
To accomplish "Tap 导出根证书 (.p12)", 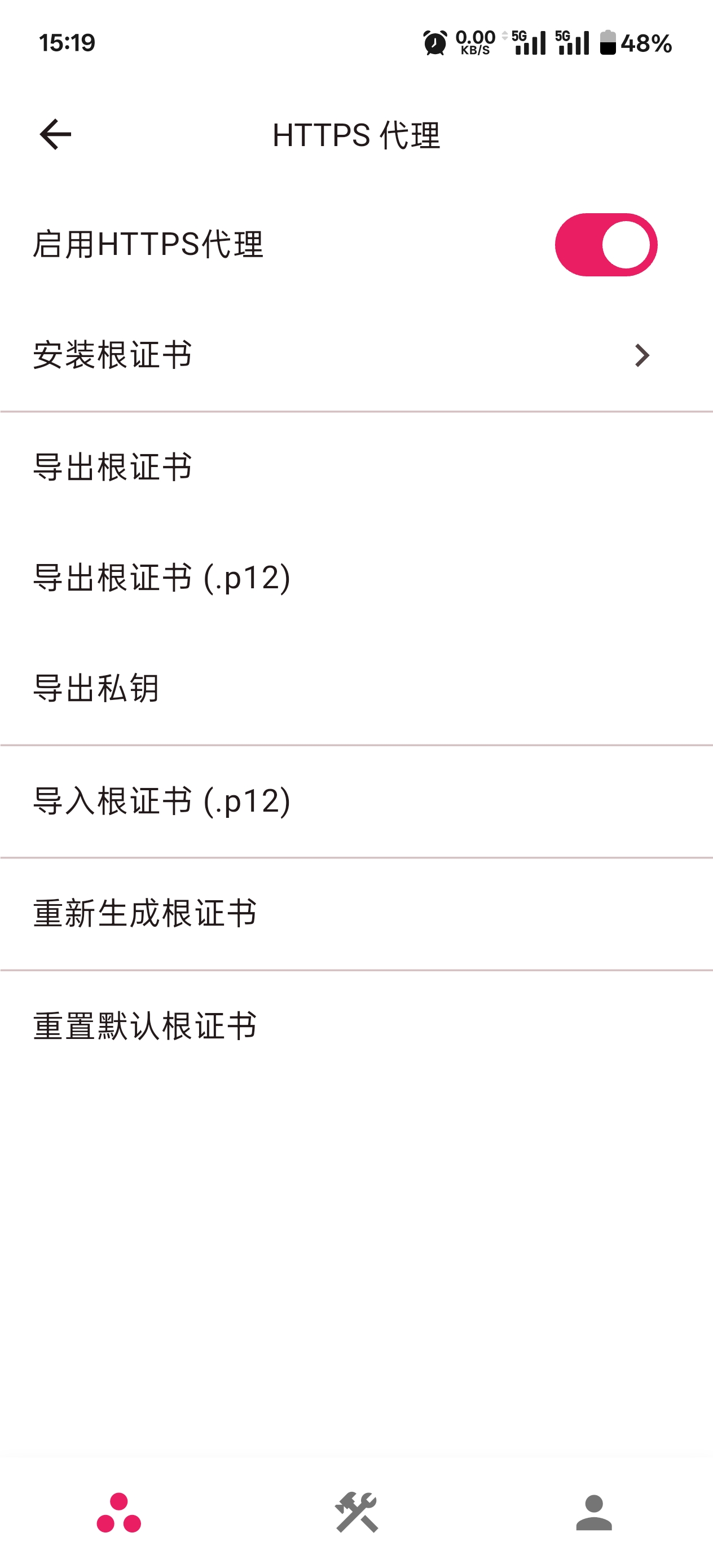I will click(356, 578).
